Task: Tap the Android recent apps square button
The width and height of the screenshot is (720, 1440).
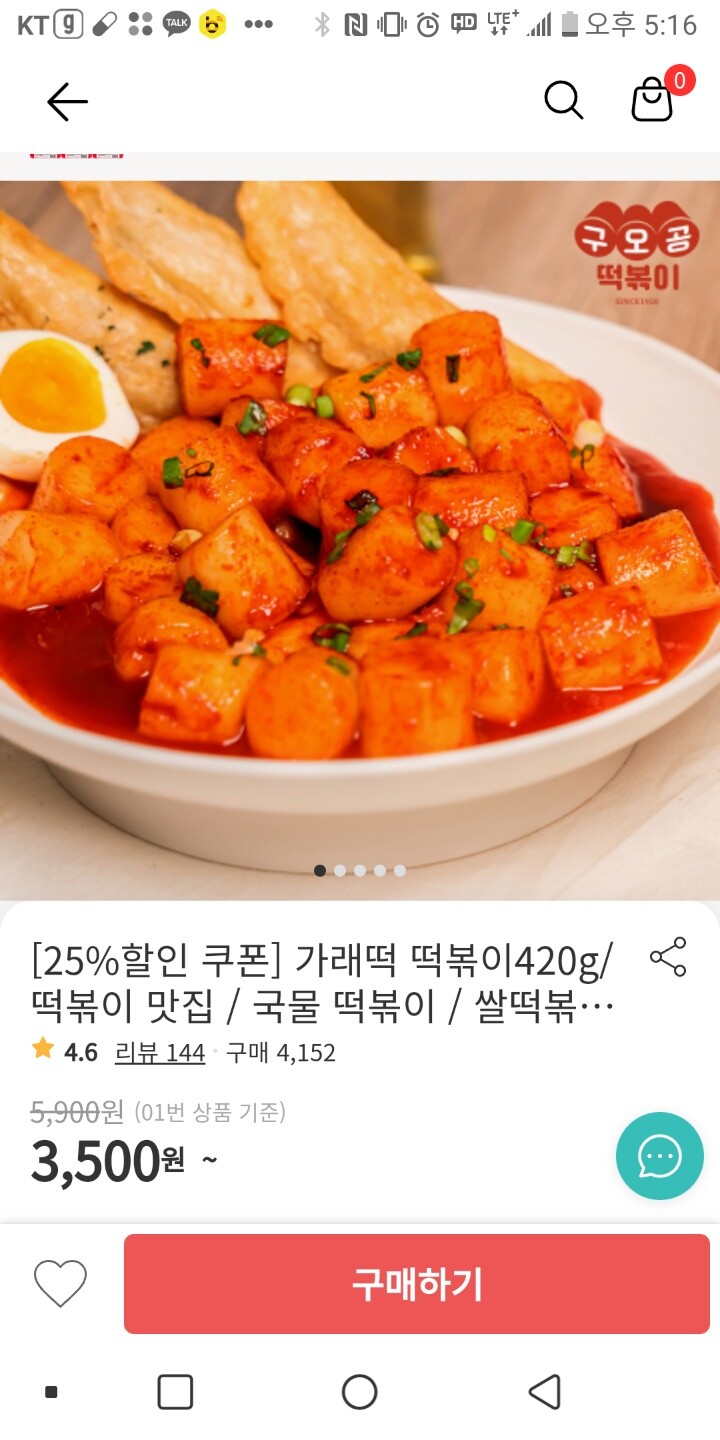Action: 174,1390
